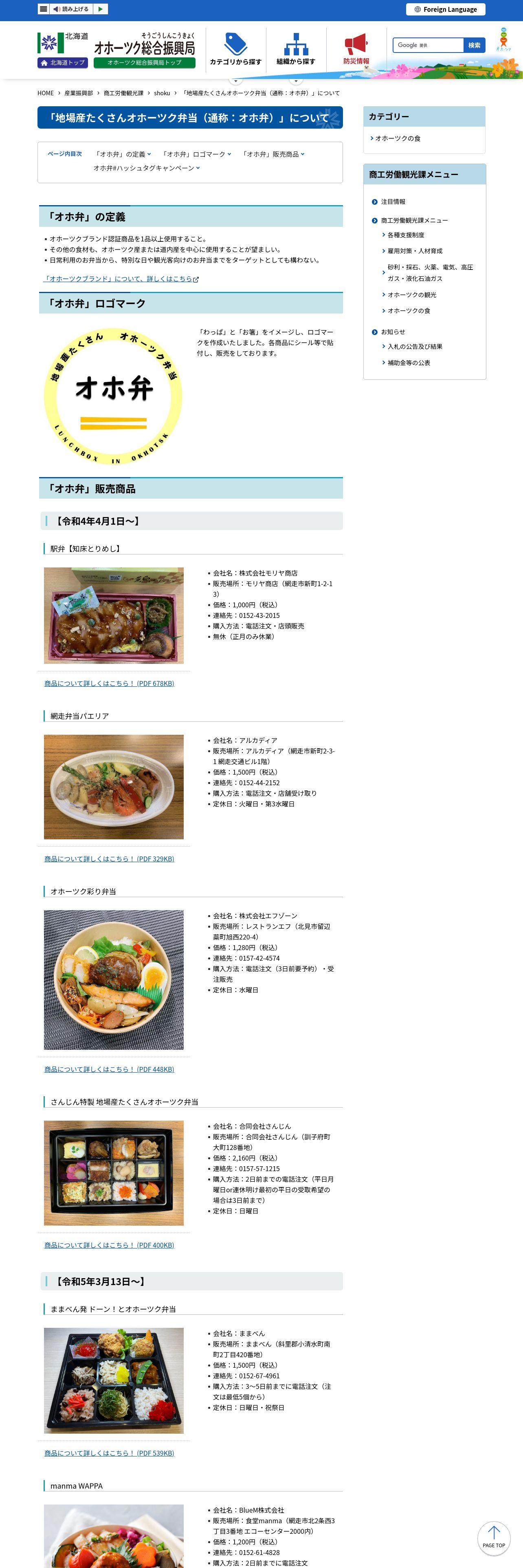Jump to 「オホ弁」ロゴマーク section
The image size is (523, 1568).
point(197,154)
